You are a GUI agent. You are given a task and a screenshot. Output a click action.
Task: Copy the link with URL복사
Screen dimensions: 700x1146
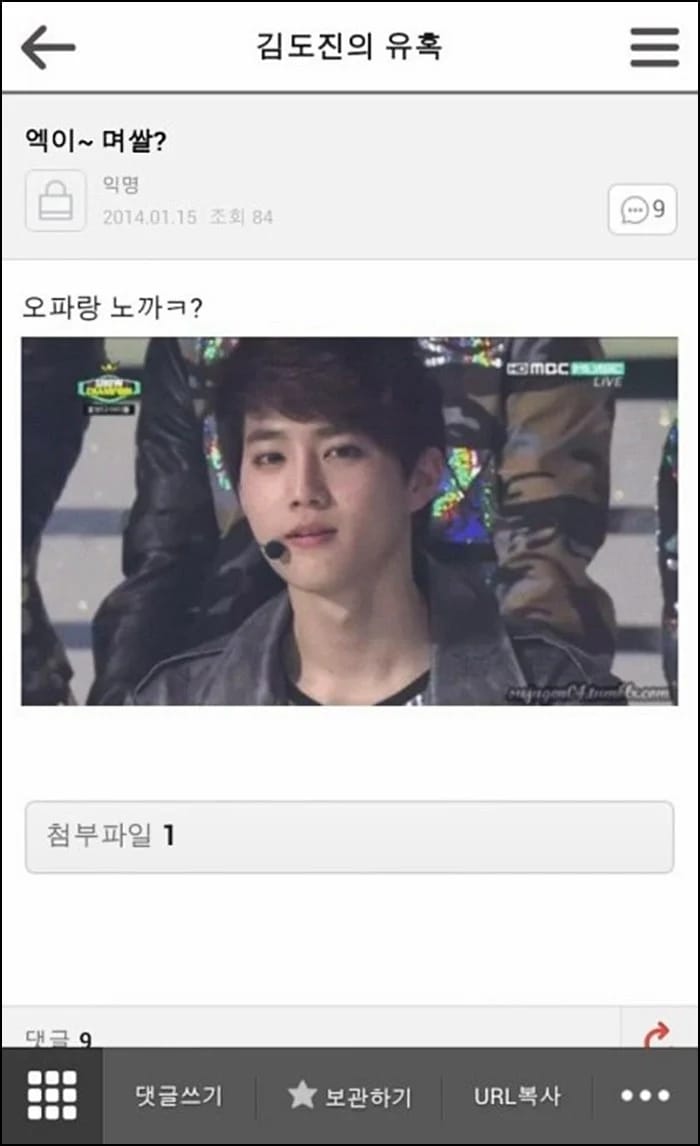517,1096
